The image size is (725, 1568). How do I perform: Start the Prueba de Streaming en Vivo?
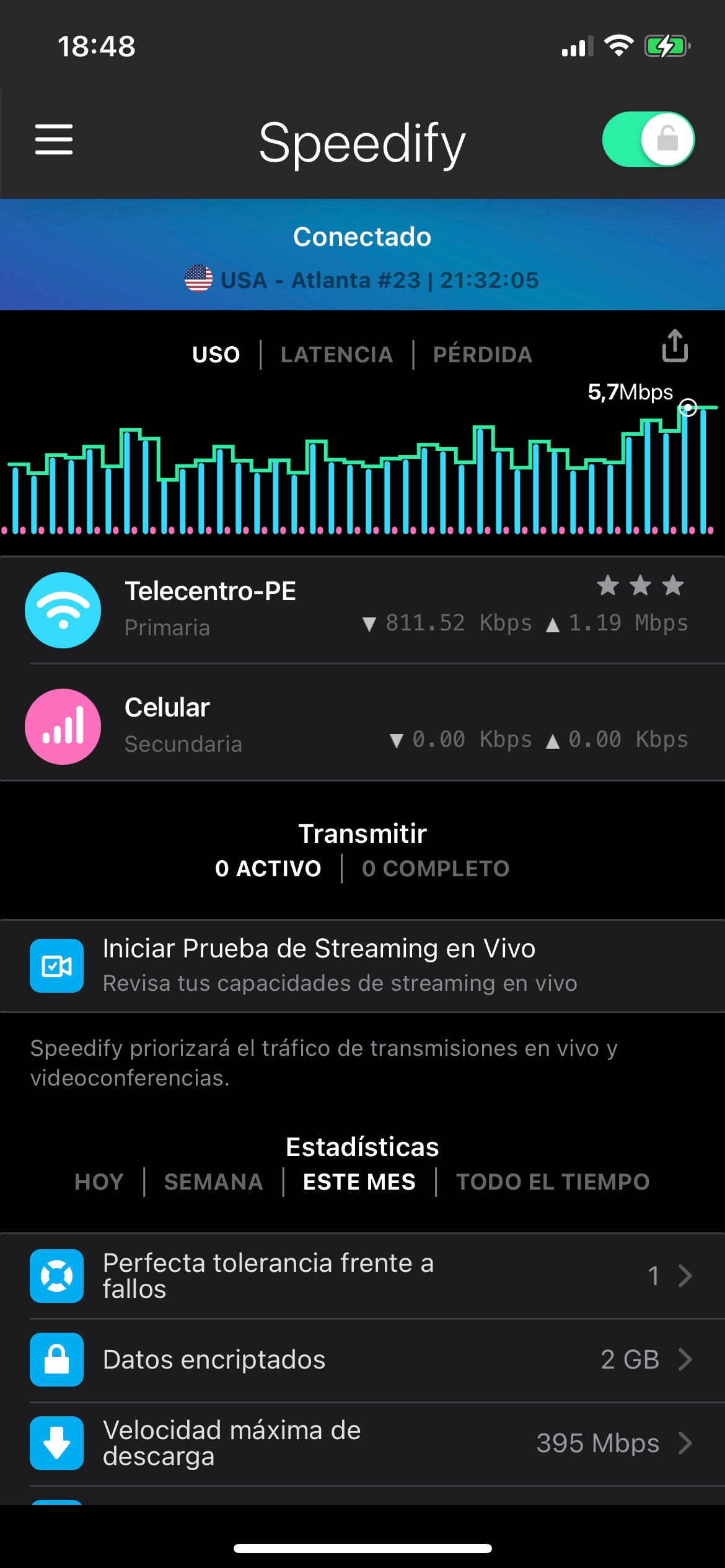click(362, 965)
